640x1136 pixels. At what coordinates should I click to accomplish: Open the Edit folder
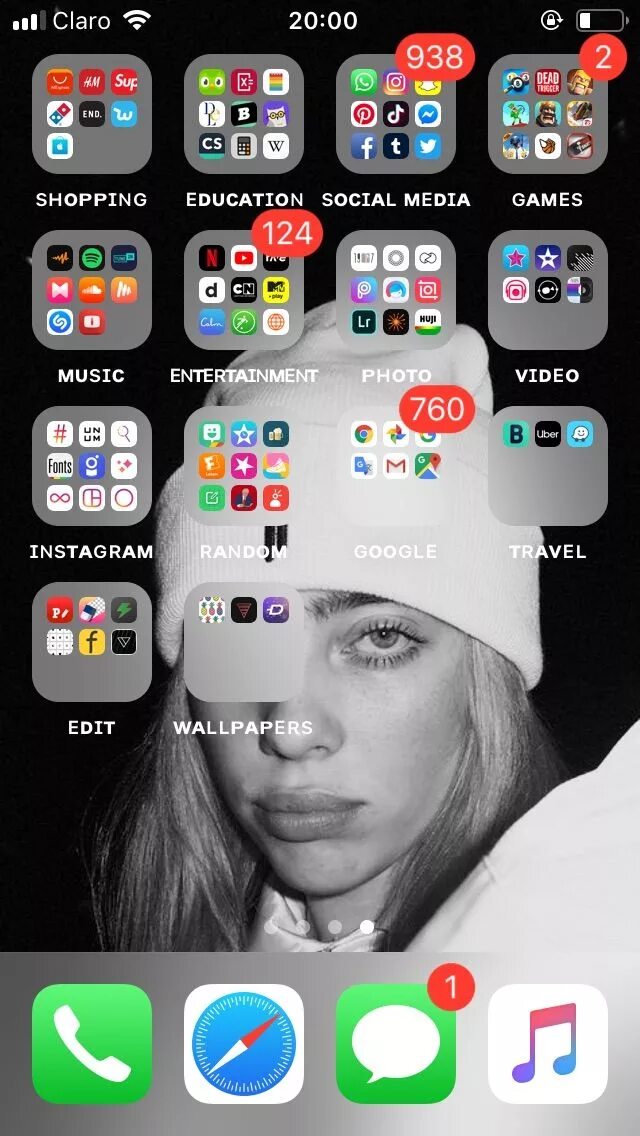(92, 642)
